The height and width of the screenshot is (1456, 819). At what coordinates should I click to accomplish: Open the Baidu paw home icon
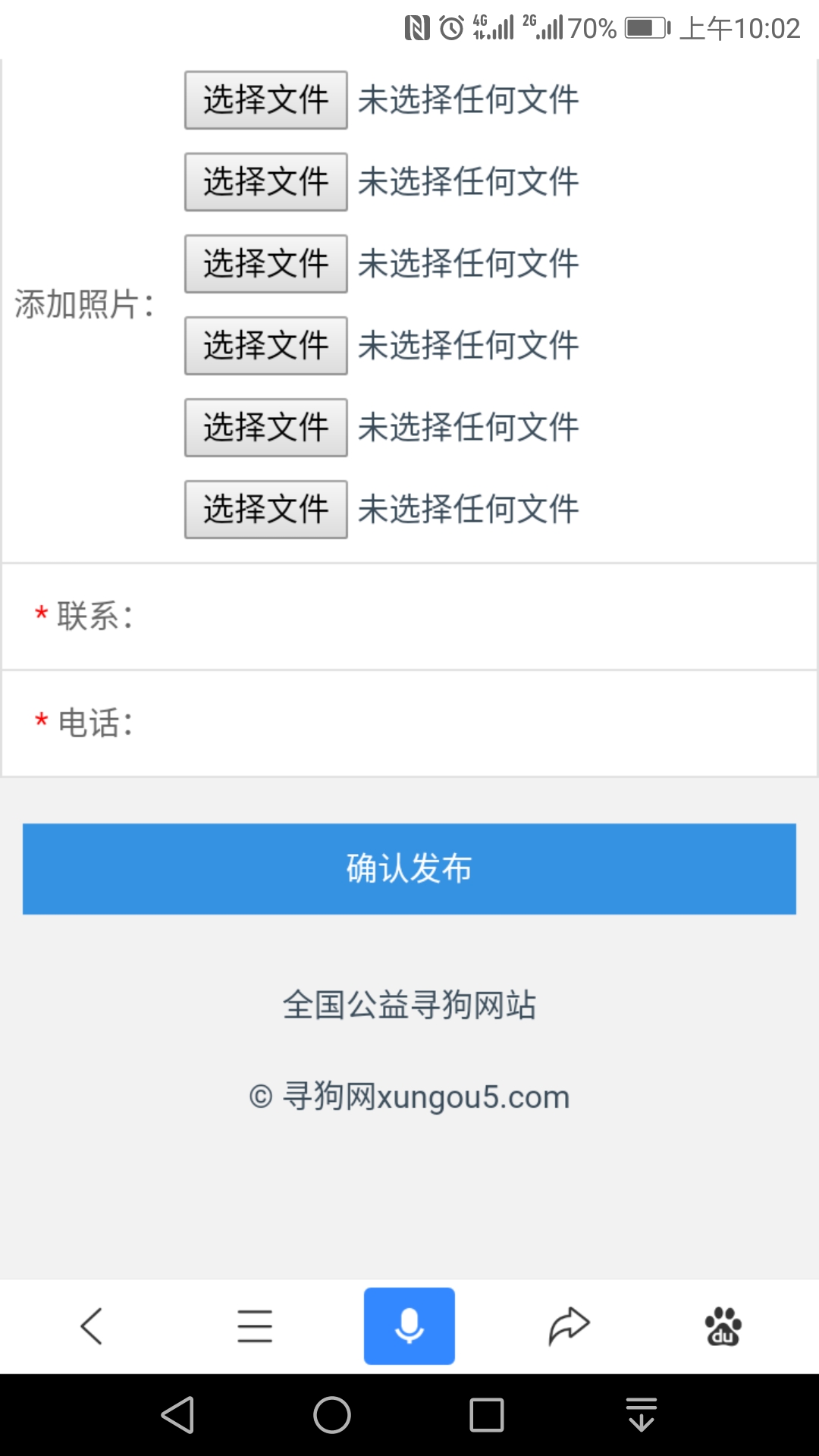coord(723,1326)
